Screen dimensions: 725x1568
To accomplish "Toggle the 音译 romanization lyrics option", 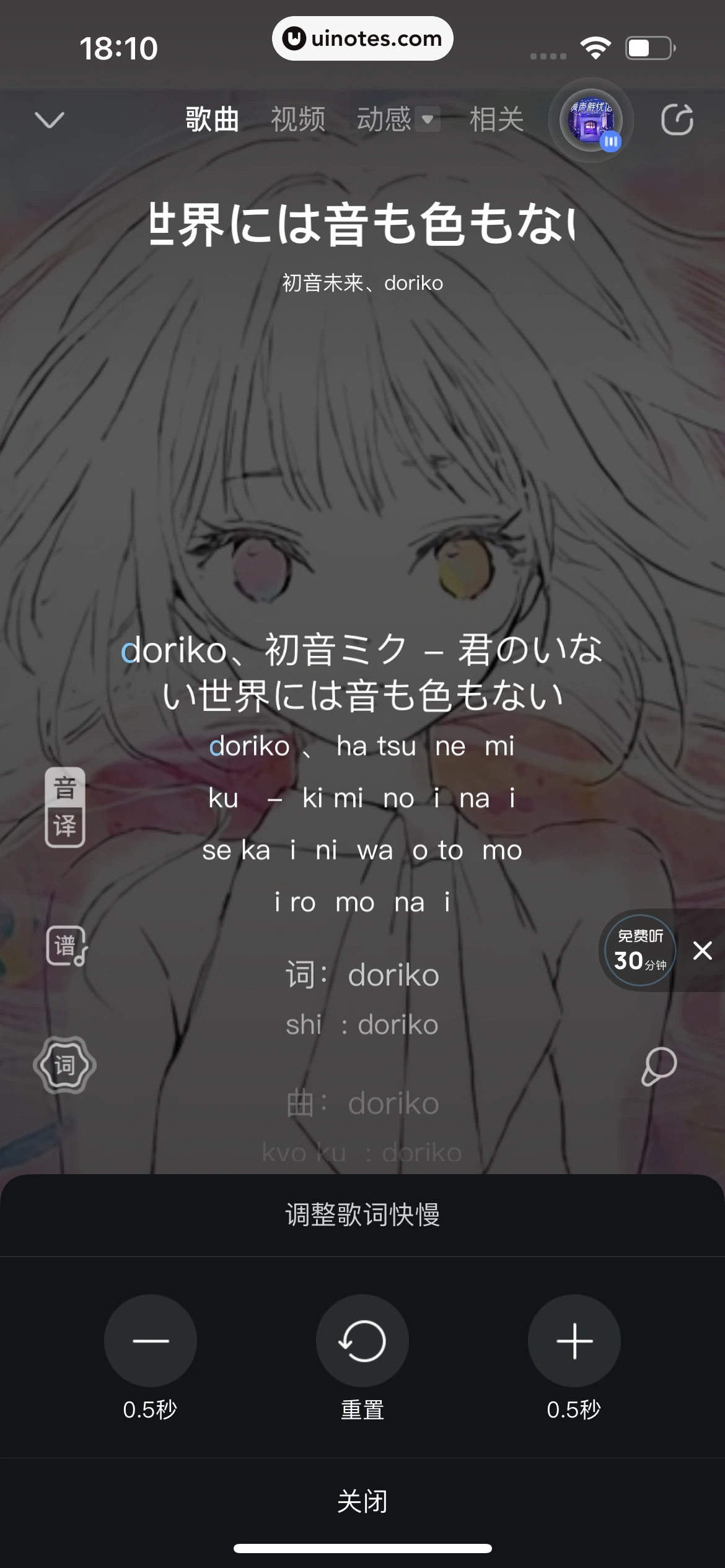I will (65, 808).
